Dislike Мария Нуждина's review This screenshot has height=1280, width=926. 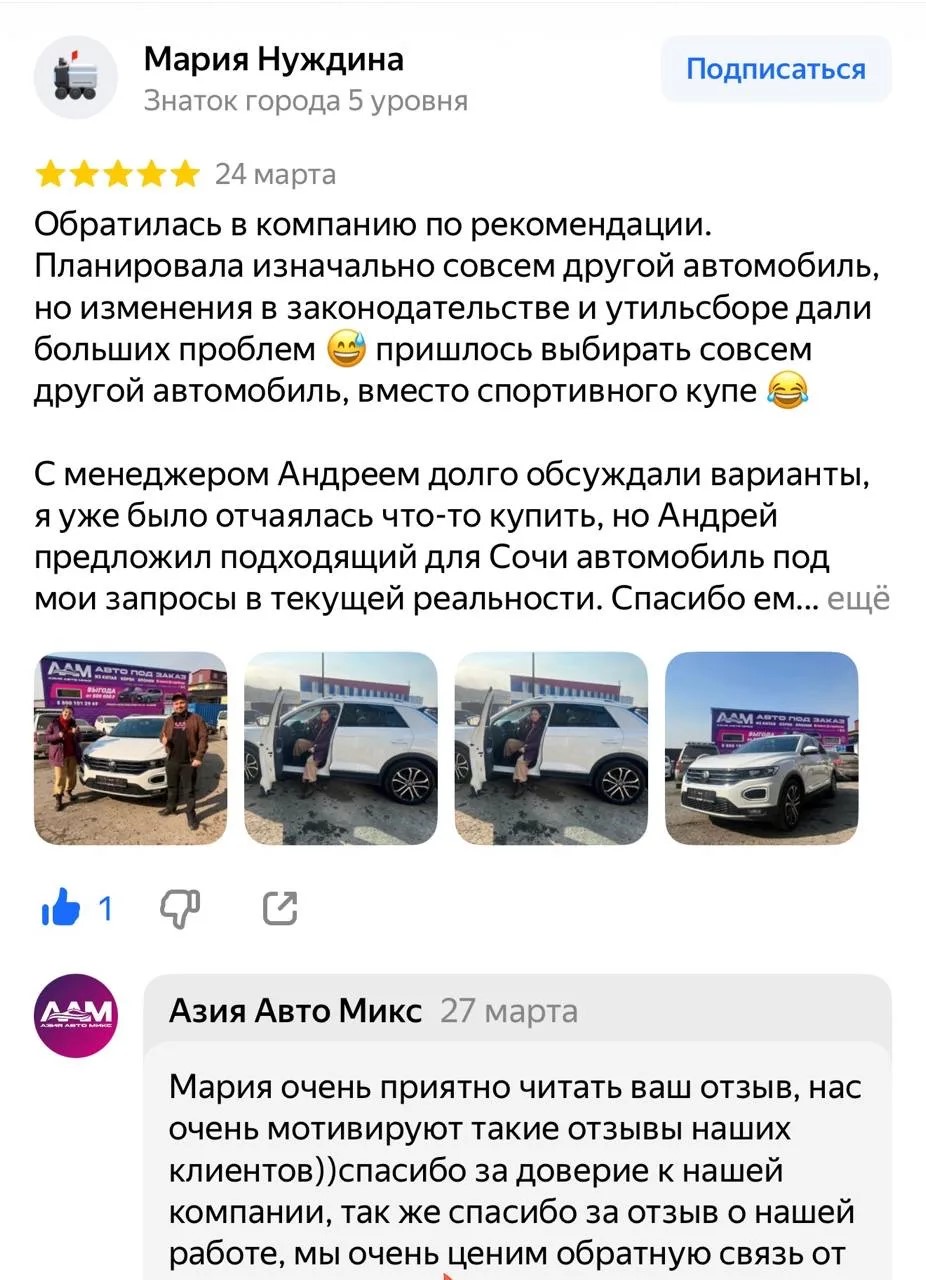click(180, 909)
